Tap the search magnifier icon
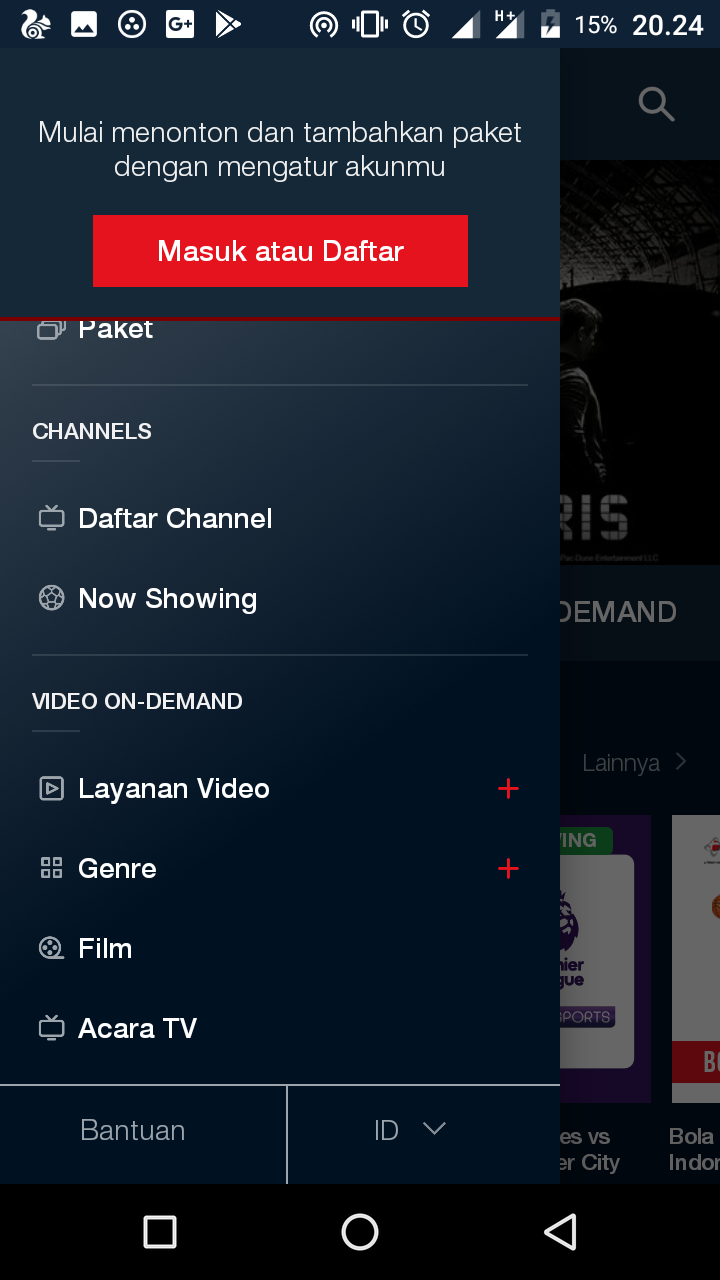The height and width of the screenshot is (1280, 720). click(x=656, y=104)
